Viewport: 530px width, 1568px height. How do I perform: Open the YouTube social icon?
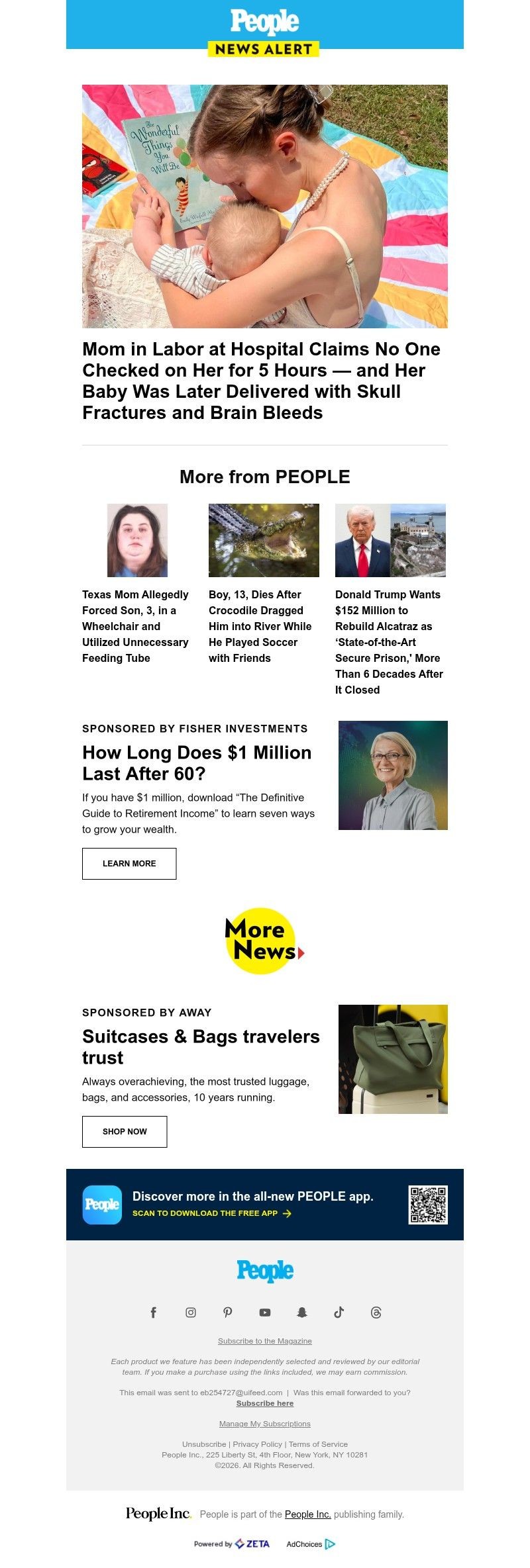click(x=265, y=1313)
